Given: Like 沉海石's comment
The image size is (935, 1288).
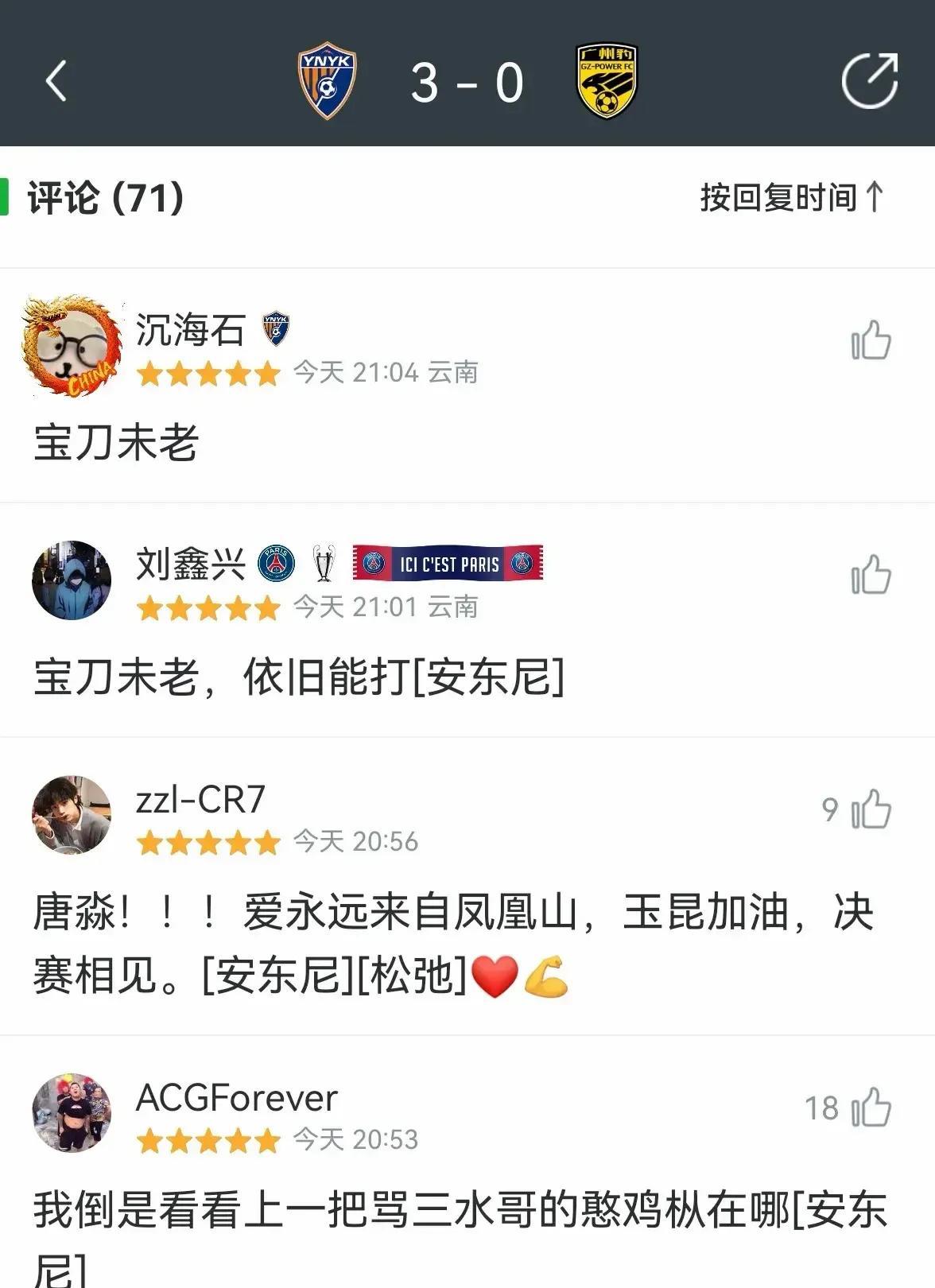Looking at the screenshot, I should pos(871,340).
